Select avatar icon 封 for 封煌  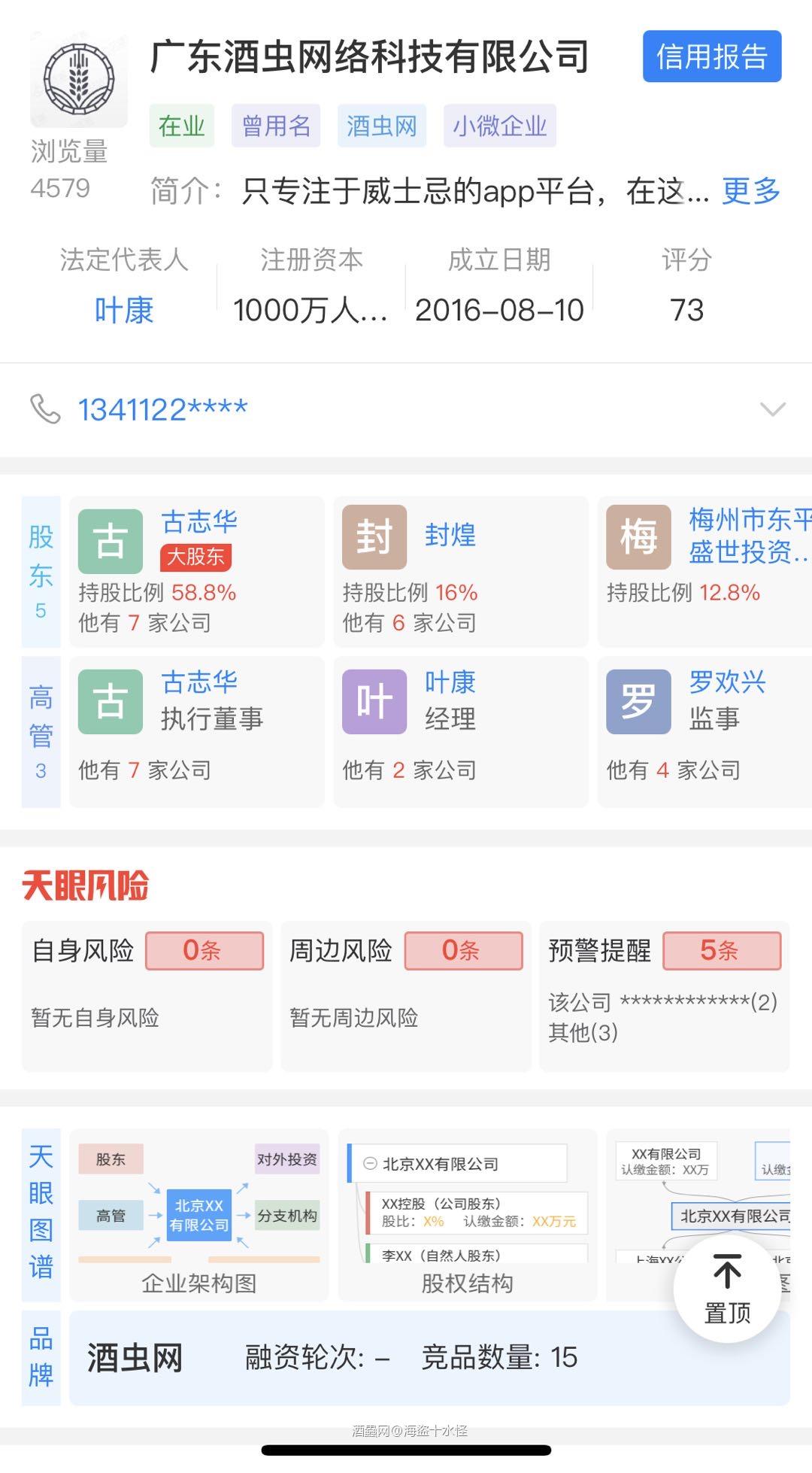[x=374, y=537]
